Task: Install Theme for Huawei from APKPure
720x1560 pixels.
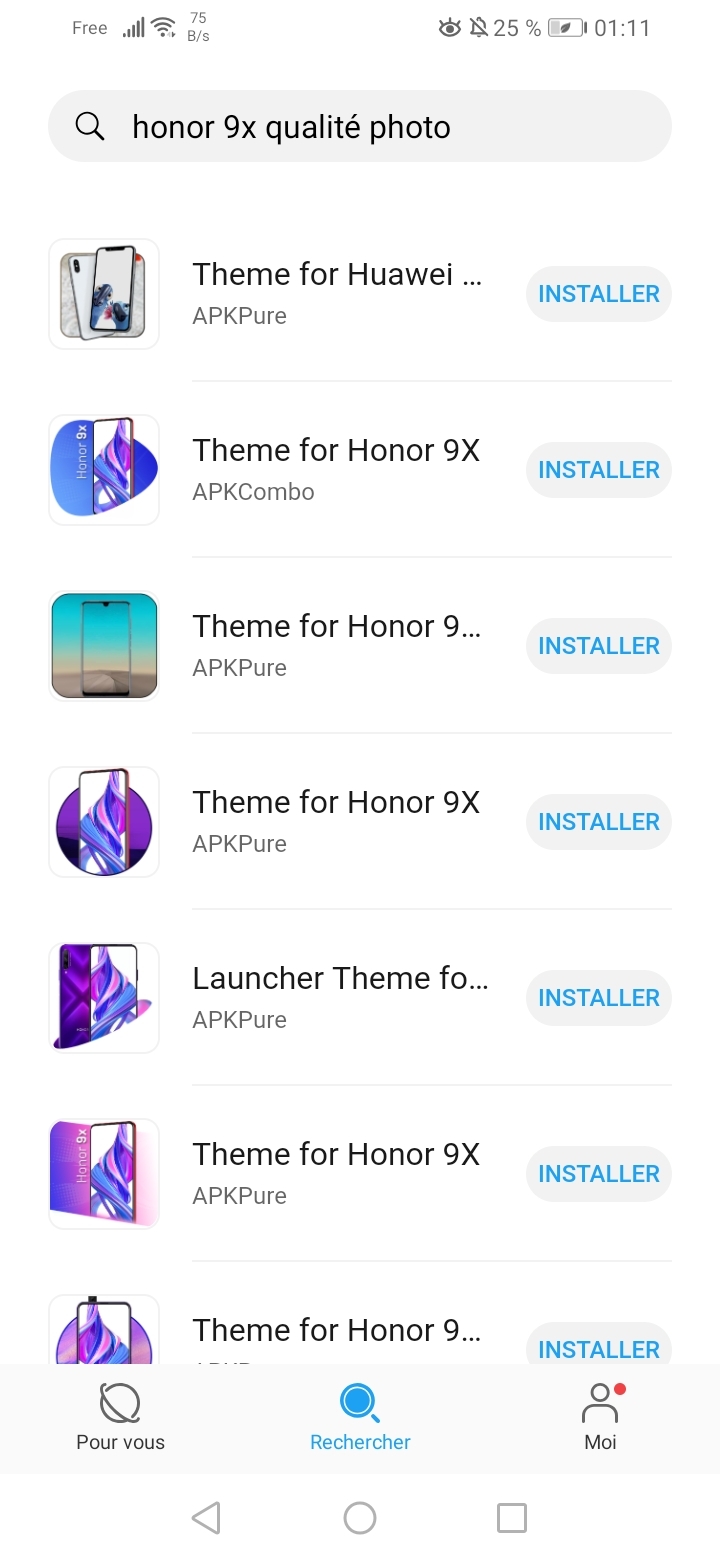Action: [x=598, y=293]
